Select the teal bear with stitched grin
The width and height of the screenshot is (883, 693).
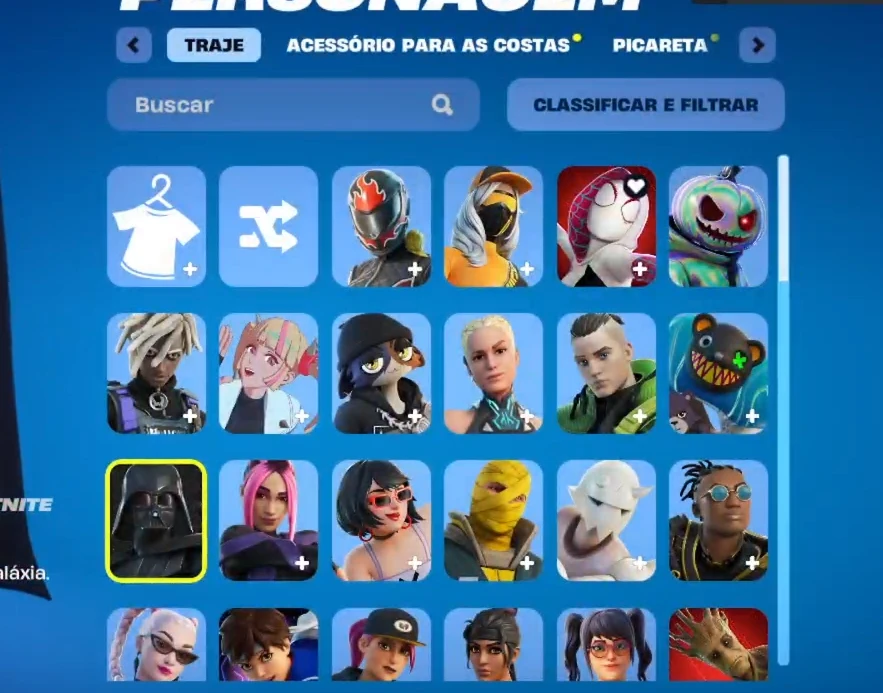click(x=718, y=373)
